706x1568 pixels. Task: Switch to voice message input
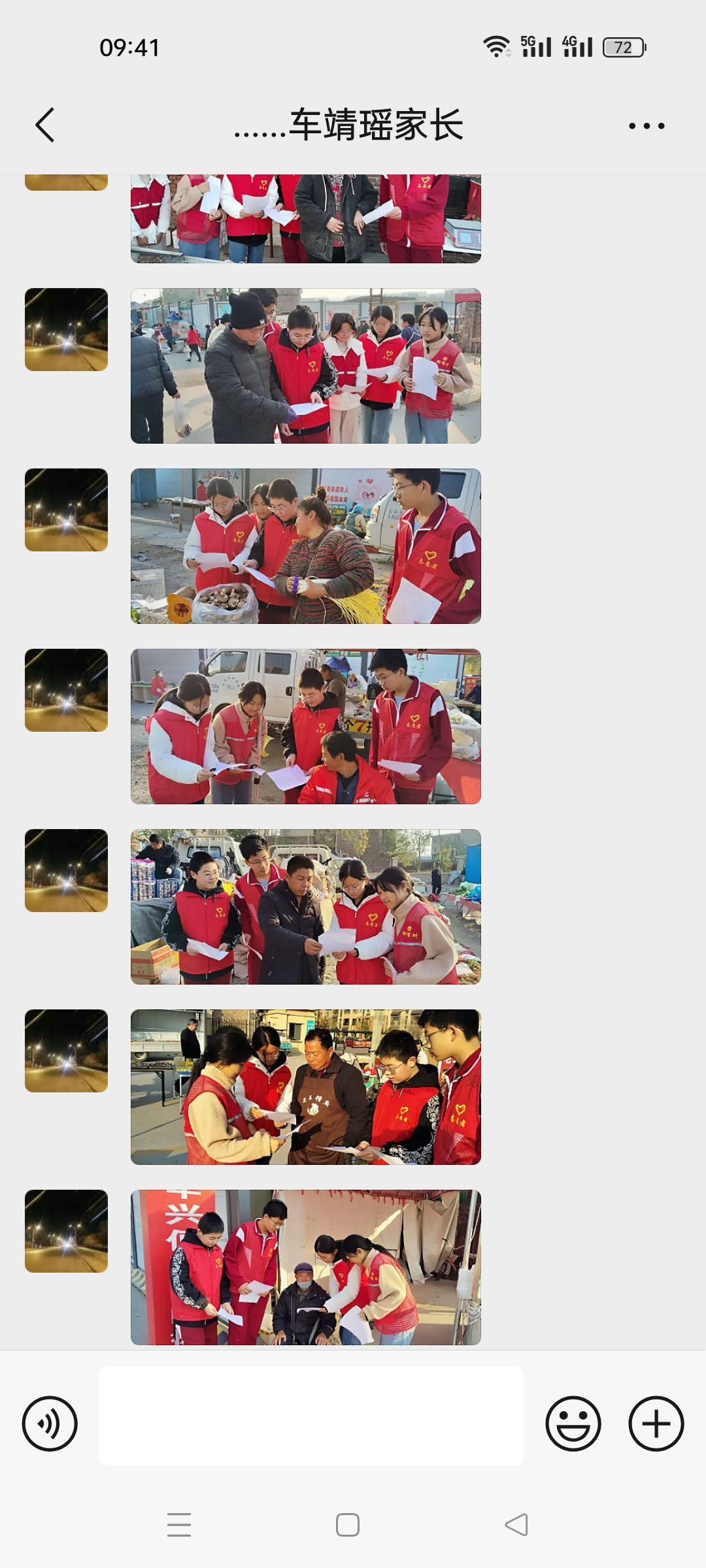pyautogui.click(x=50, y=1424)
